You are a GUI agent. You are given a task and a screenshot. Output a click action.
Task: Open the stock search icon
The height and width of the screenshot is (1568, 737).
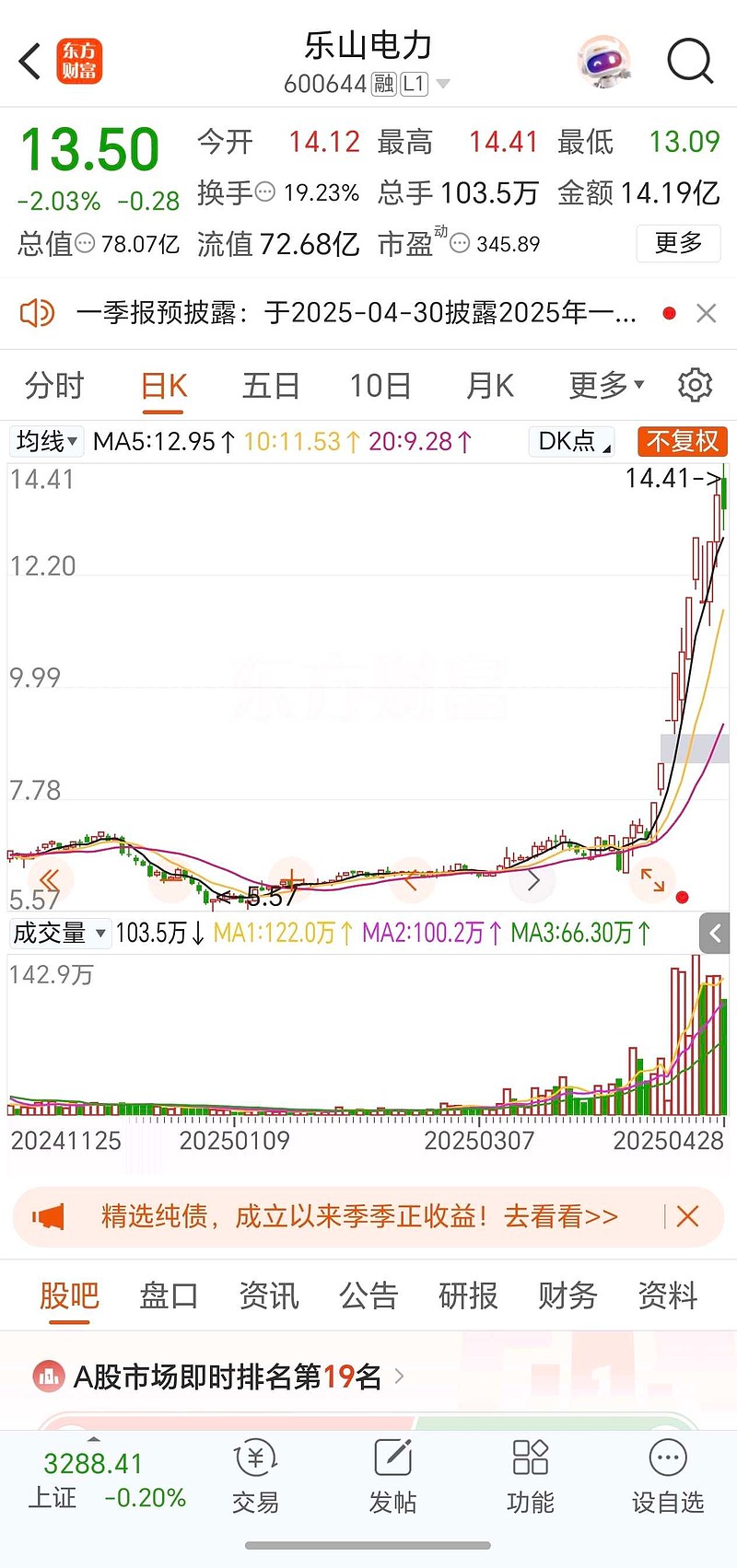[x=690, y=62]
